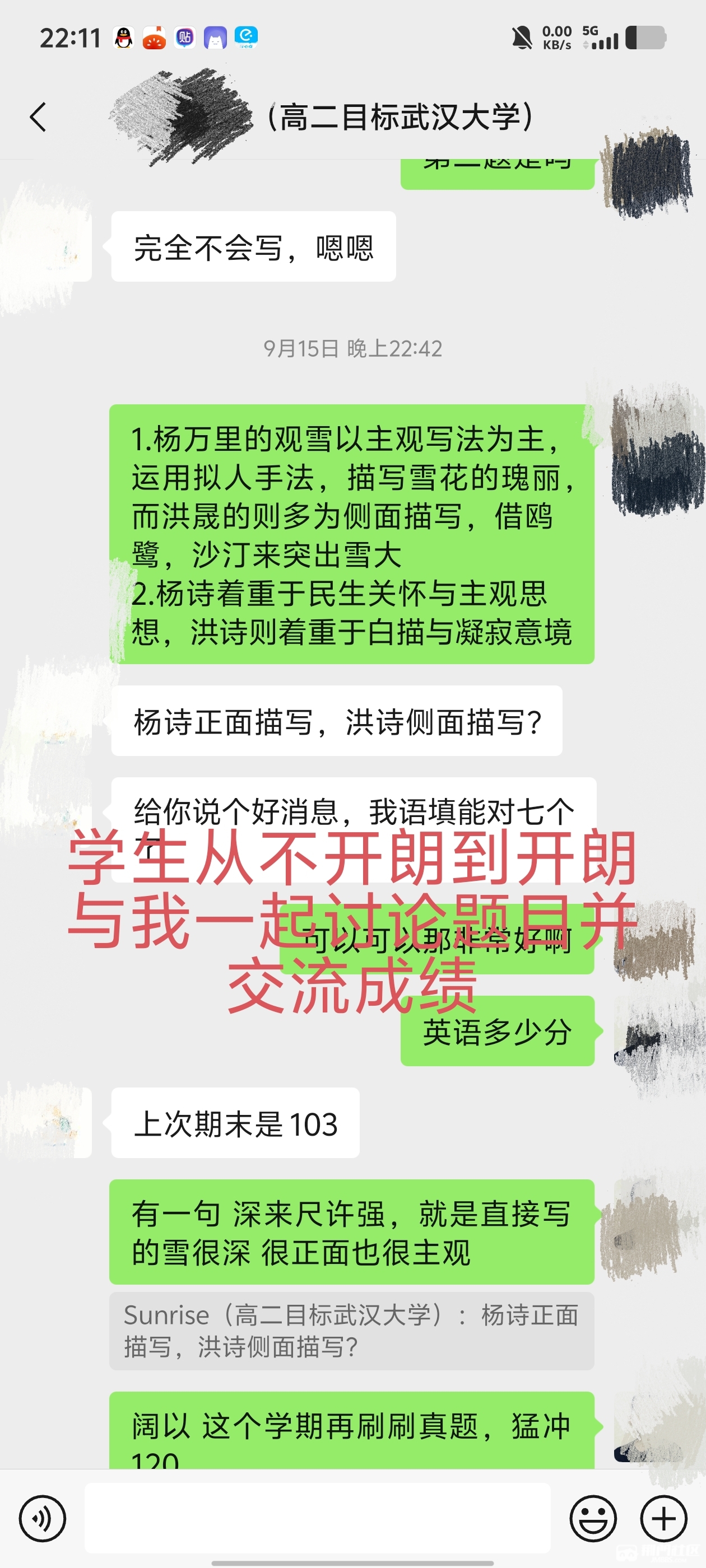Screen dimensions: 706x1568
Task: Open the plus attachments menu
Action: click(x=664, y=1519)
